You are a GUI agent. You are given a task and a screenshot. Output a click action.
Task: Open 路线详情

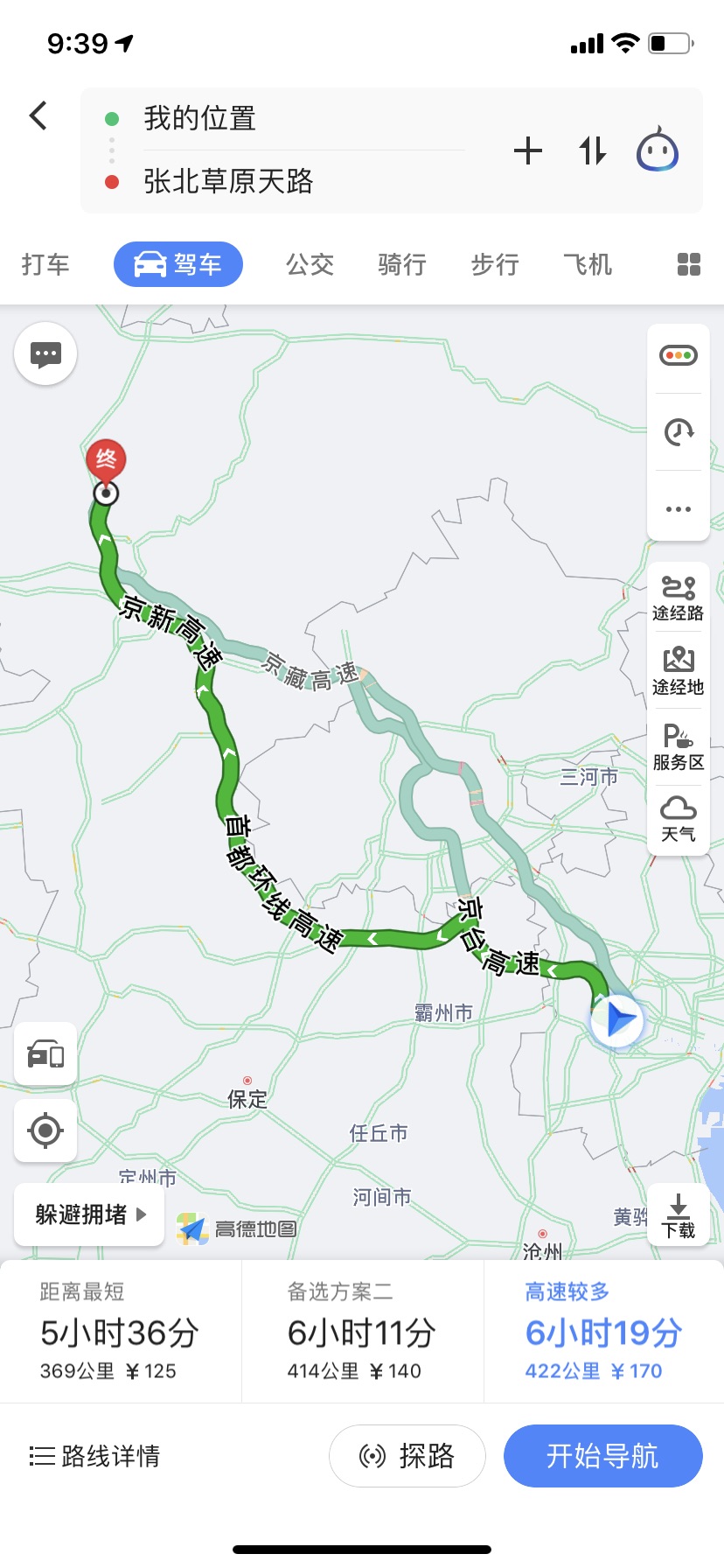pos(94,1456)
